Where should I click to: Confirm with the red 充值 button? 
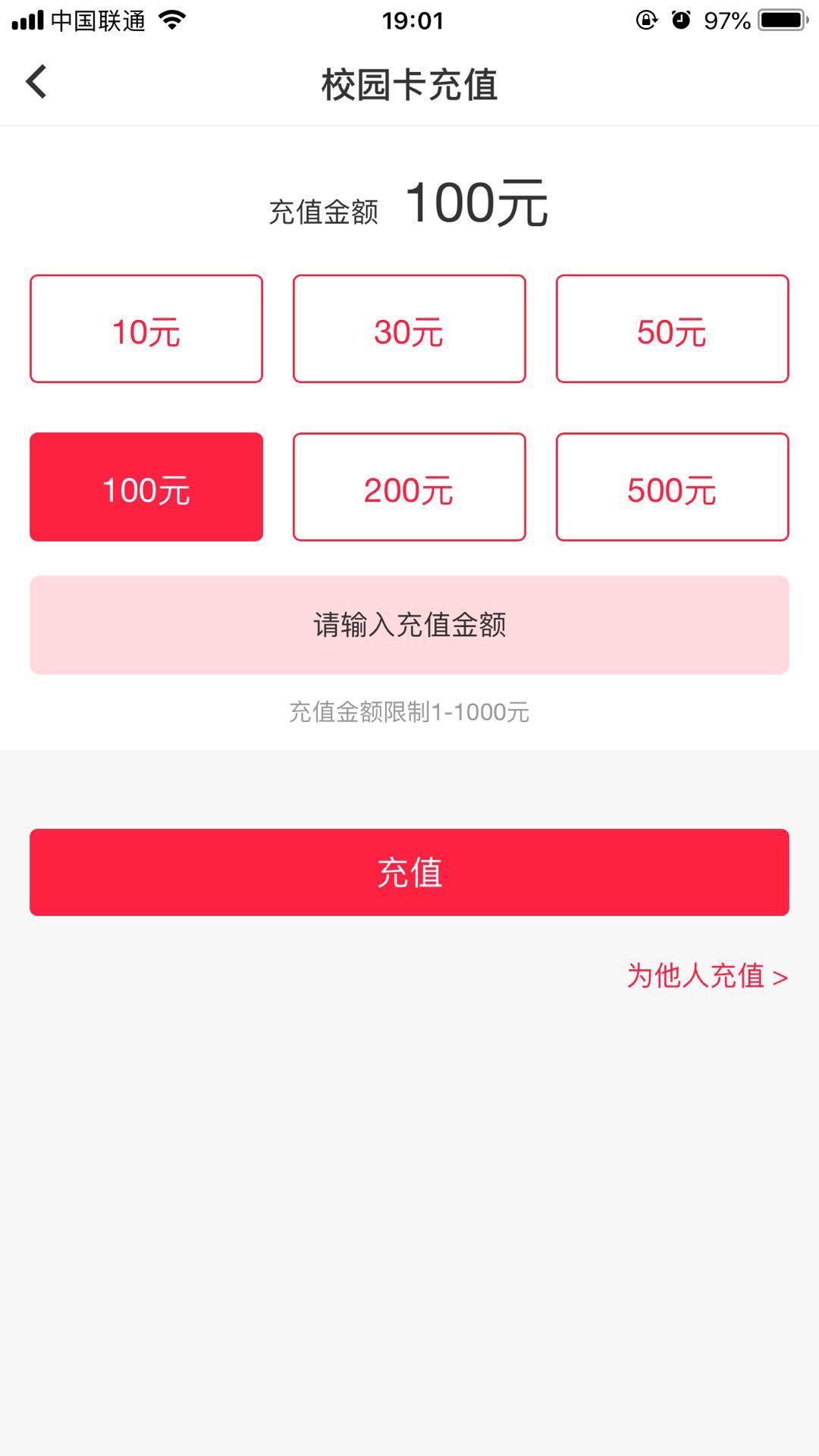[409, 872]
